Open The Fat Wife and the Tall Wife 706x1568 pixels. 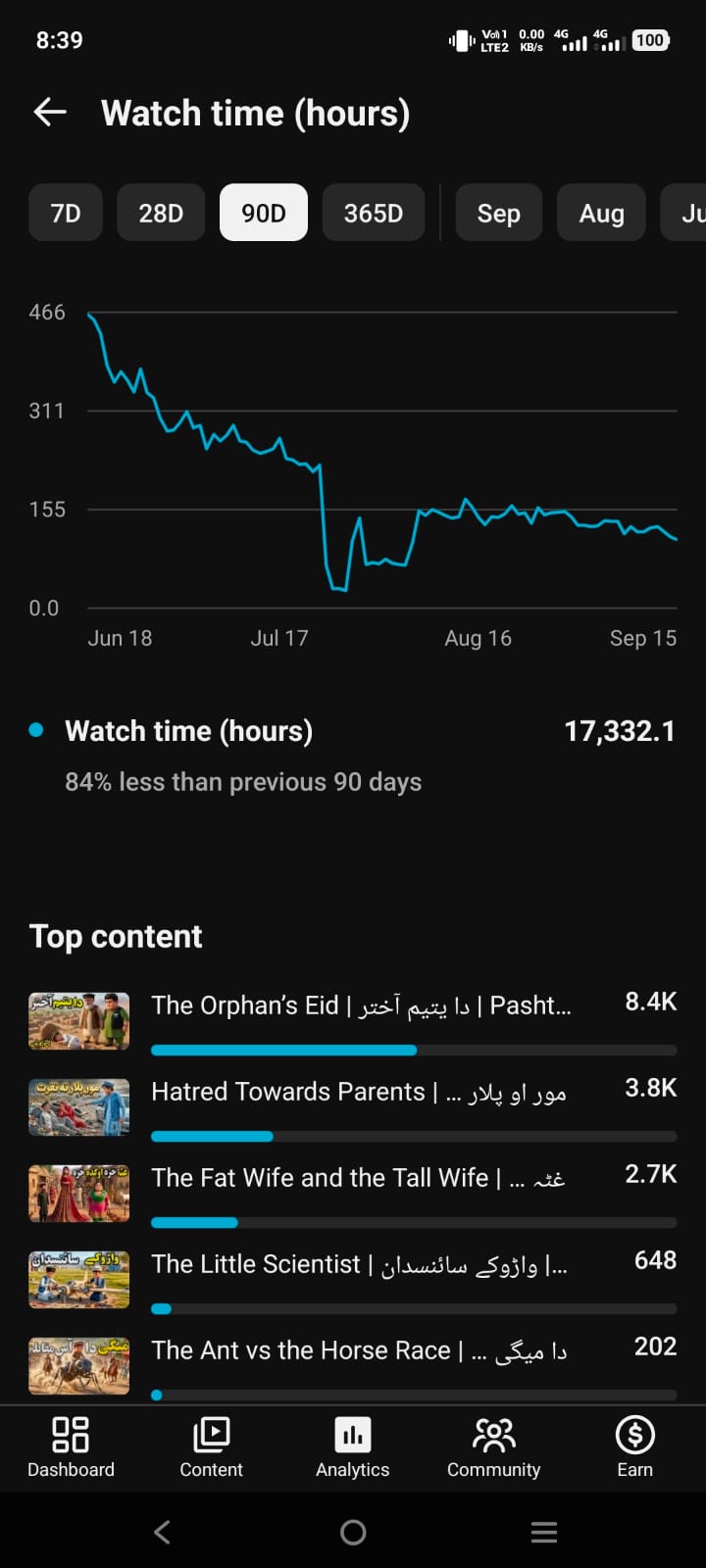pos(353,1194)
